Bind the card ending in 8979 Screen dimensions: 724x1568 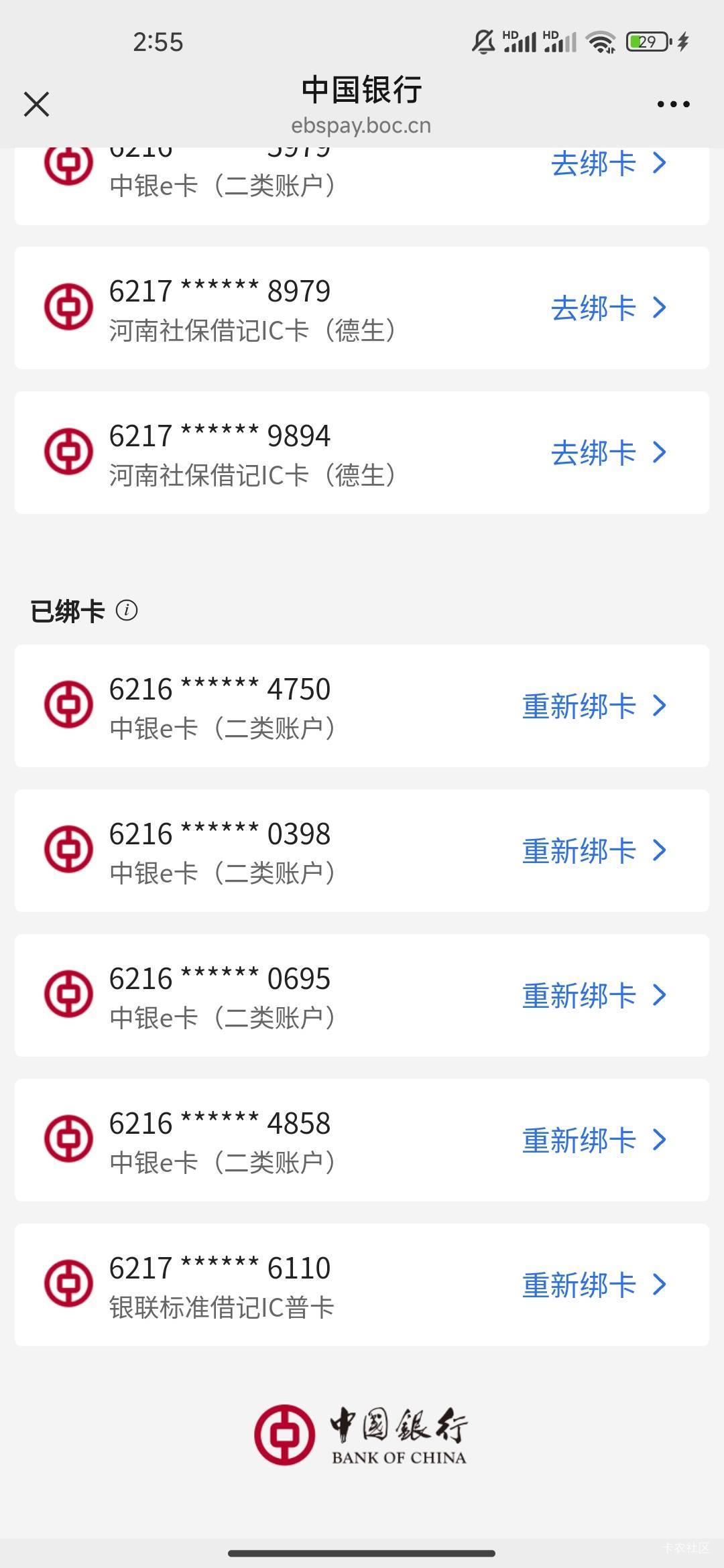[608, 308]
